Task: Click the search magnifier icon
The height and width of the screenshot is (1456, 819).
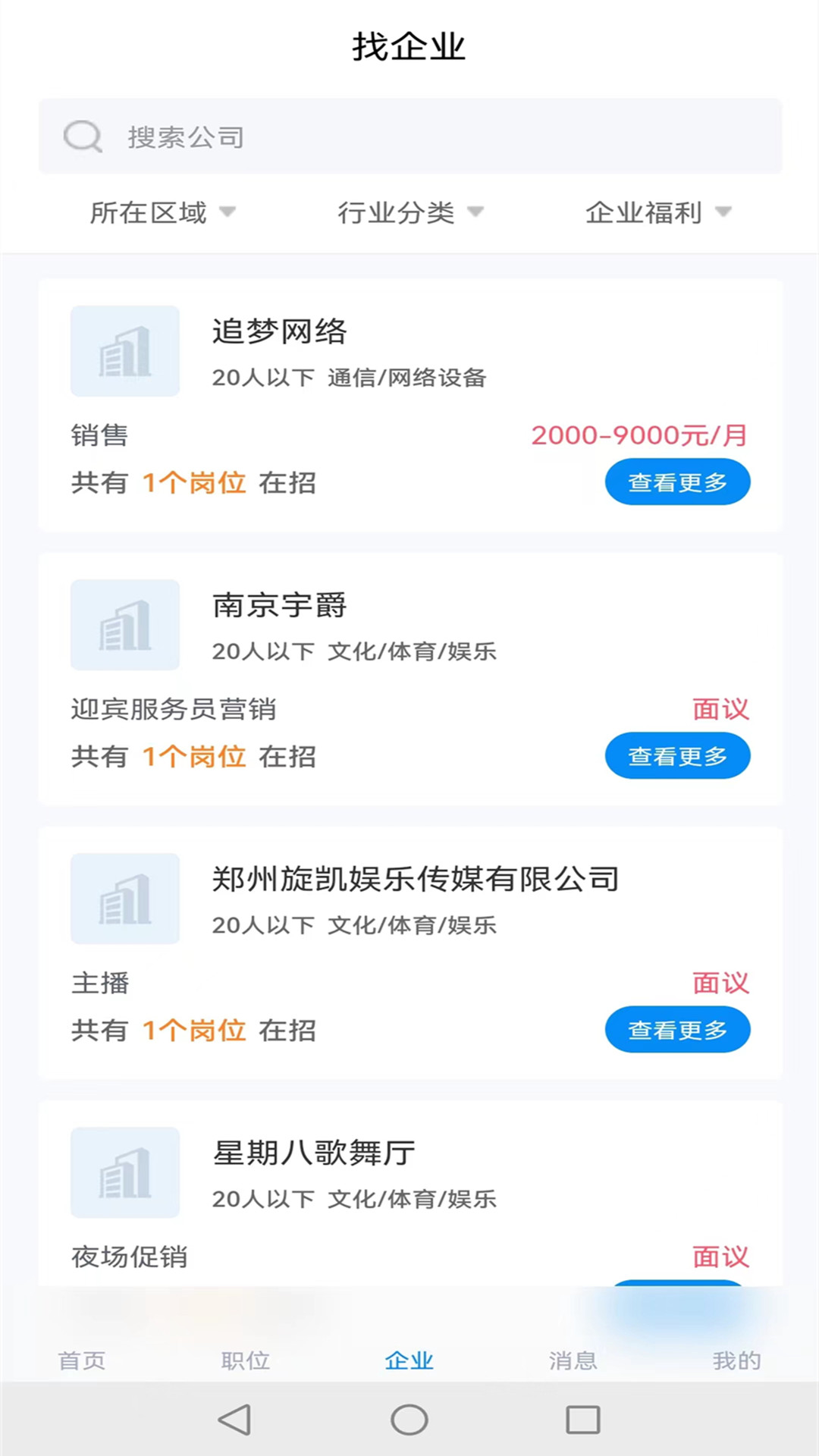Action: pyautogui.click(x=83, y=136)
